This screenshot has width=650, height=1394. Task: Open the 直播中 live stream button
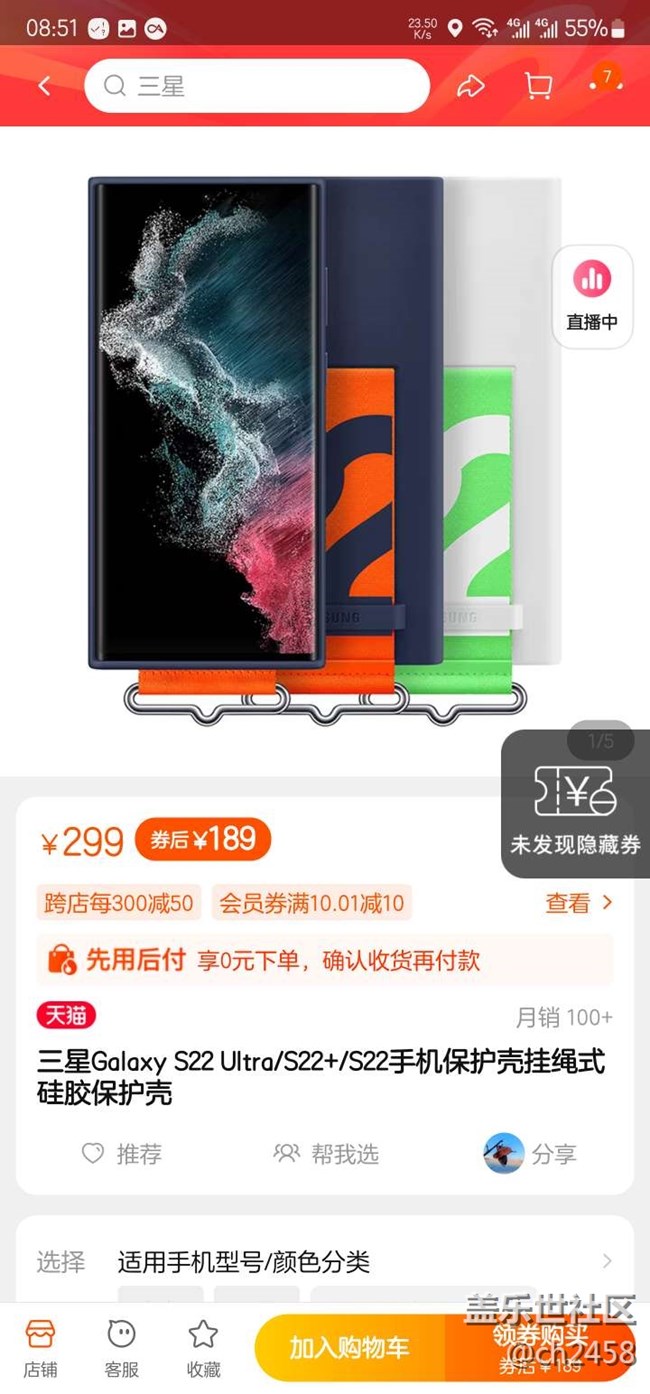tap(592, 297)
